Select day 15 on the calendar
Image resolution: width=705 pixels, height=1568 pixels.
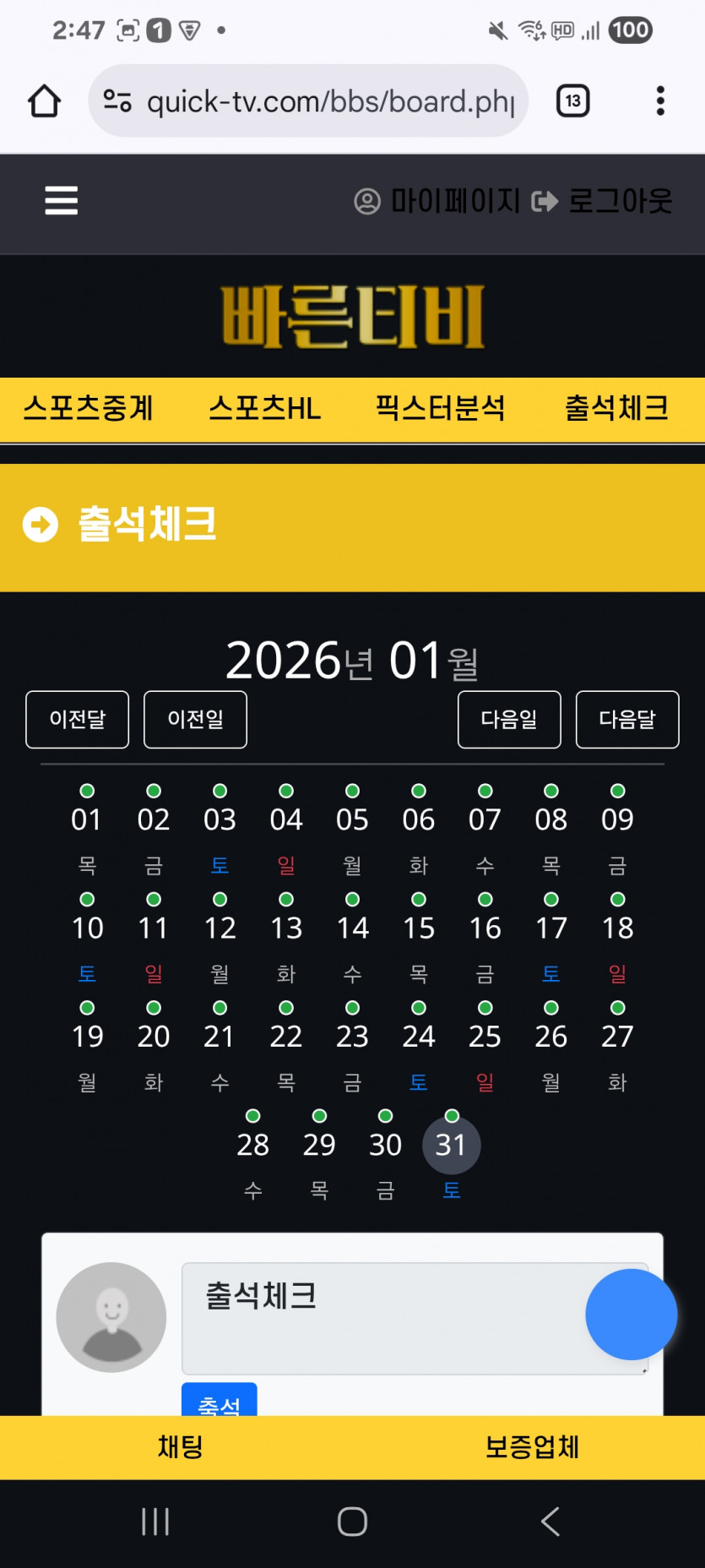tap(419, 928)
